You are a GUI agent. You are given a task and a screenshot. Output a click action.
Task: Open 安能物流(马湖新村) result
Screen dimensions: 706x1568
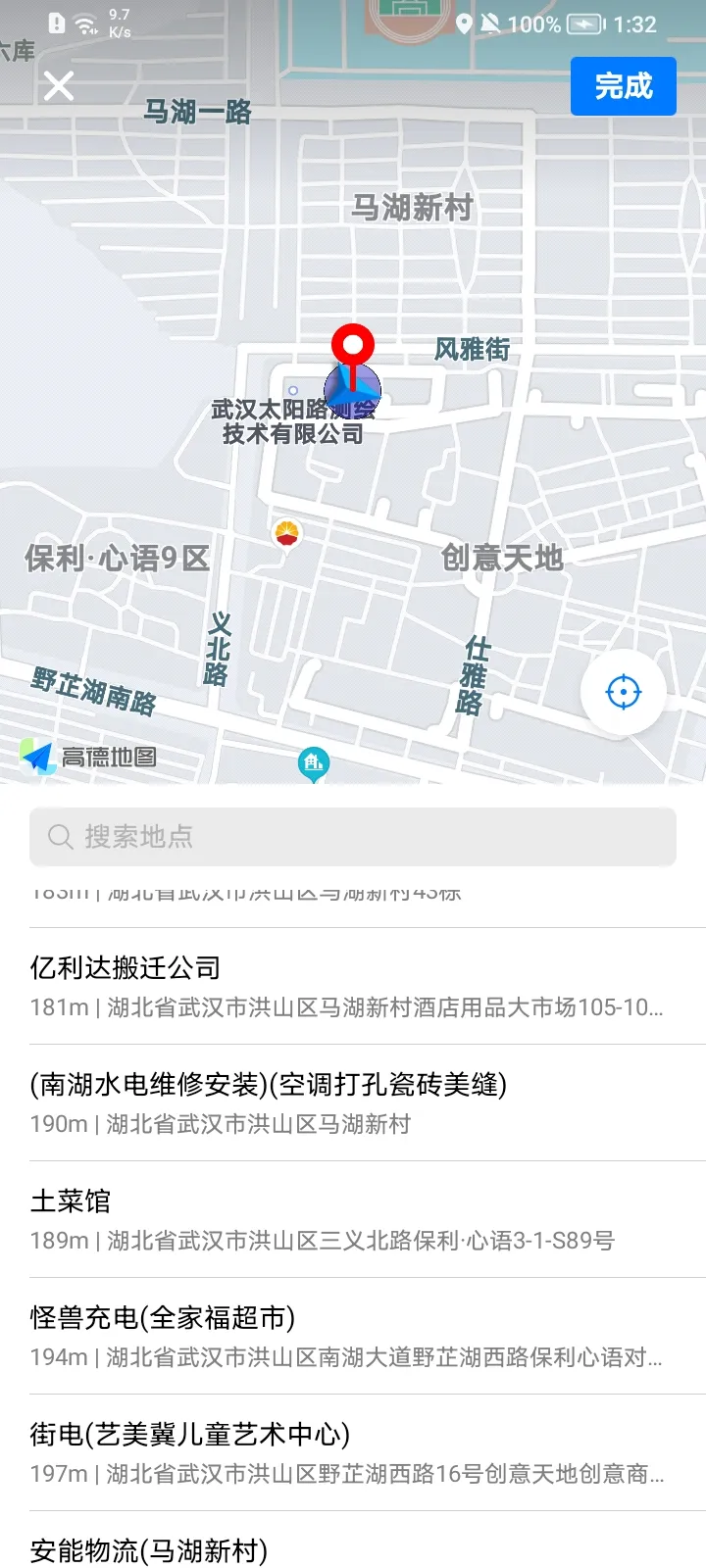coord(353,1552)
